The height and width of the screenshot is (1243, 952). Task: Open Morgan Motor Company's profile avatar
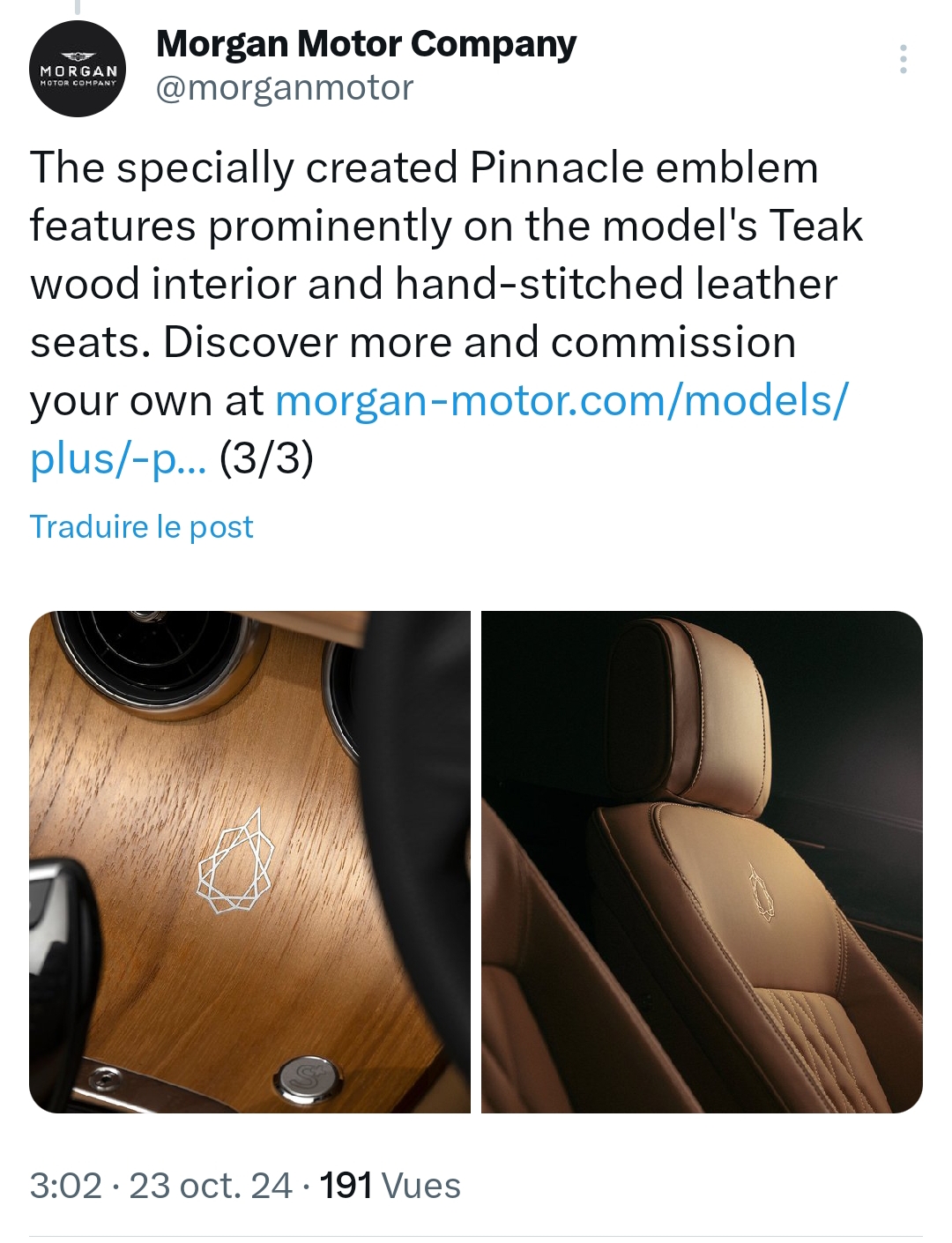click(x=78, y=69)
